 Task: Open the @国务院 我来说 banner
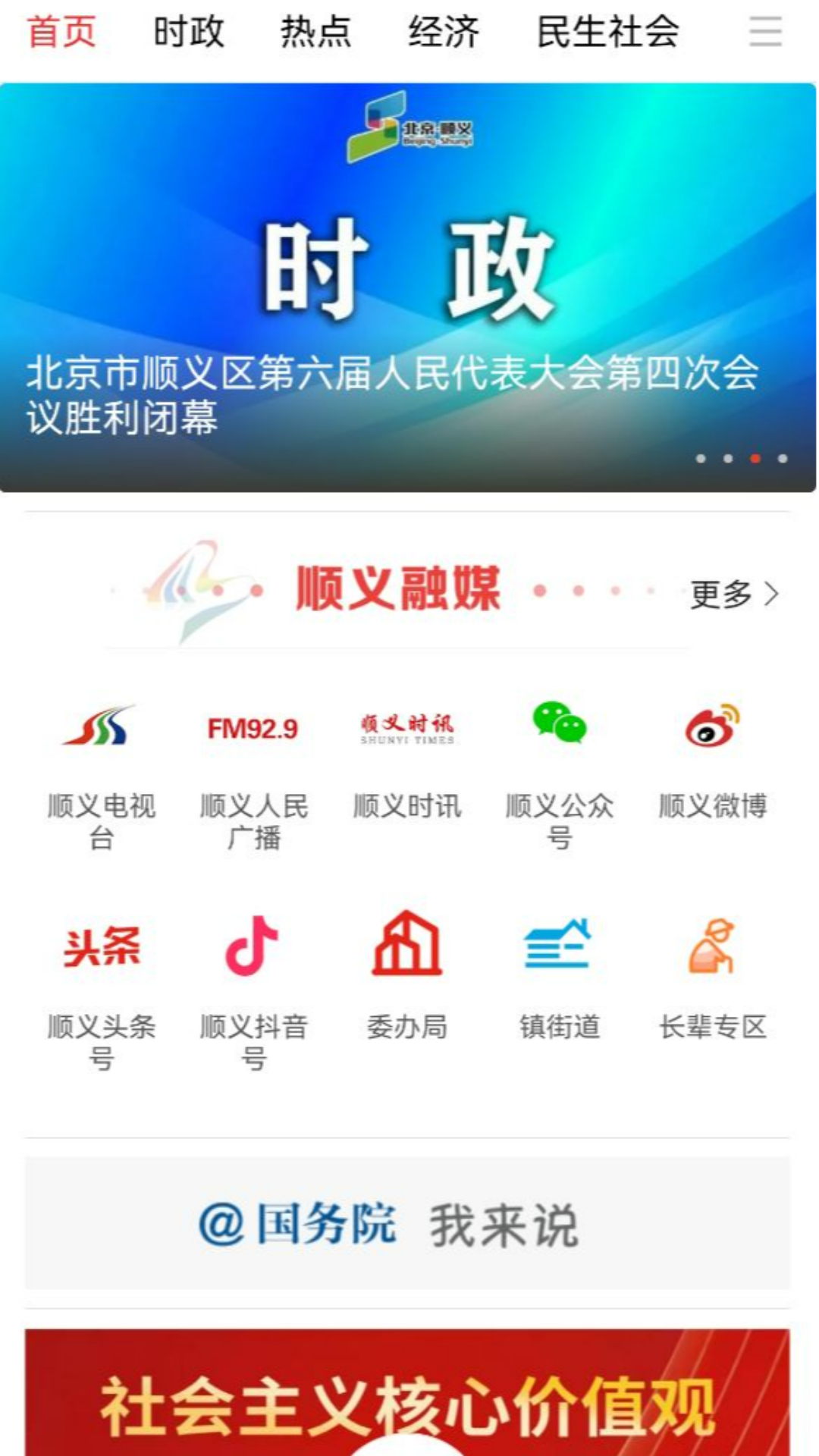coord(407,1223)
